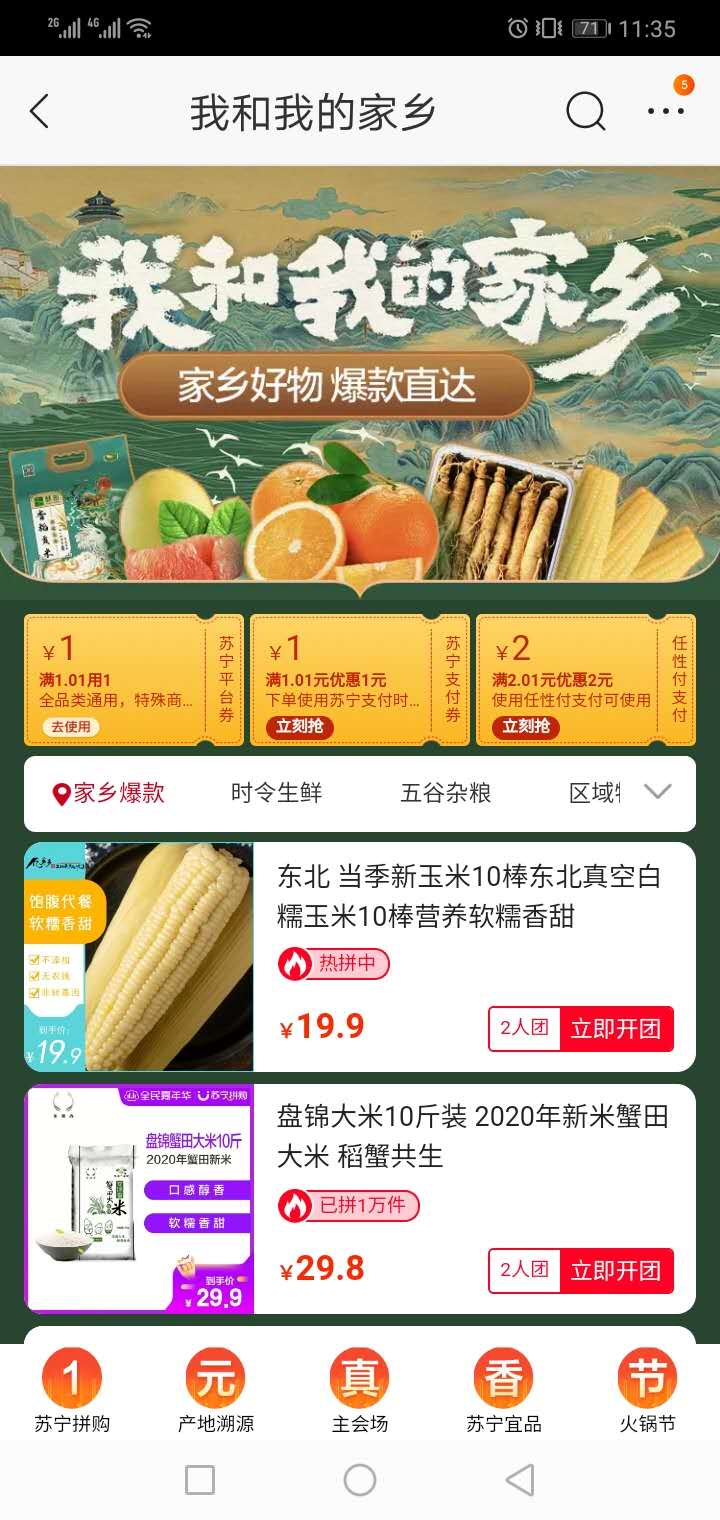720x1520 pixels.
Task: Tap 去使用 on the 苏宁平台券 coupon
Action: click(x=70, y=727)
